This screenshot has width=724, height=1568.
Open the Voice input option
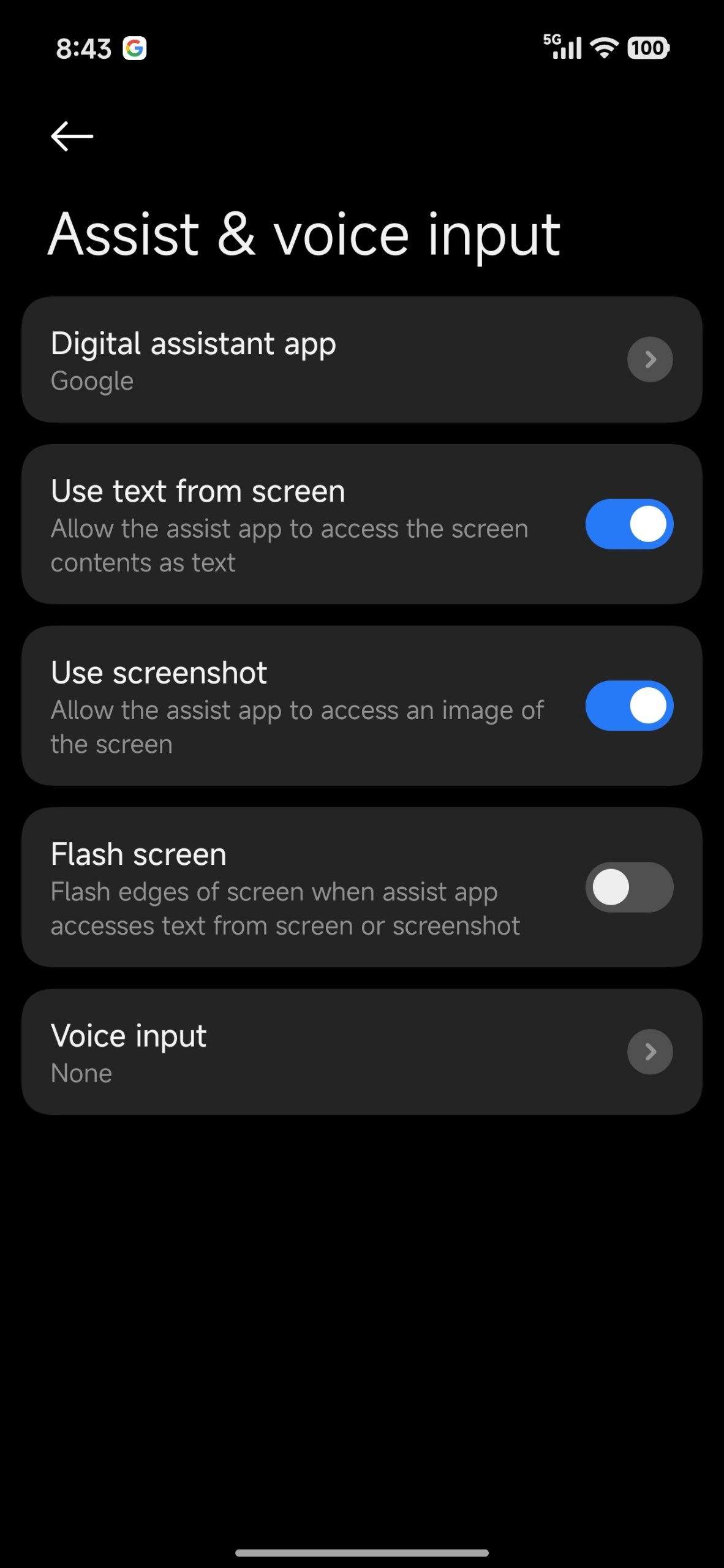[361, 1052]
